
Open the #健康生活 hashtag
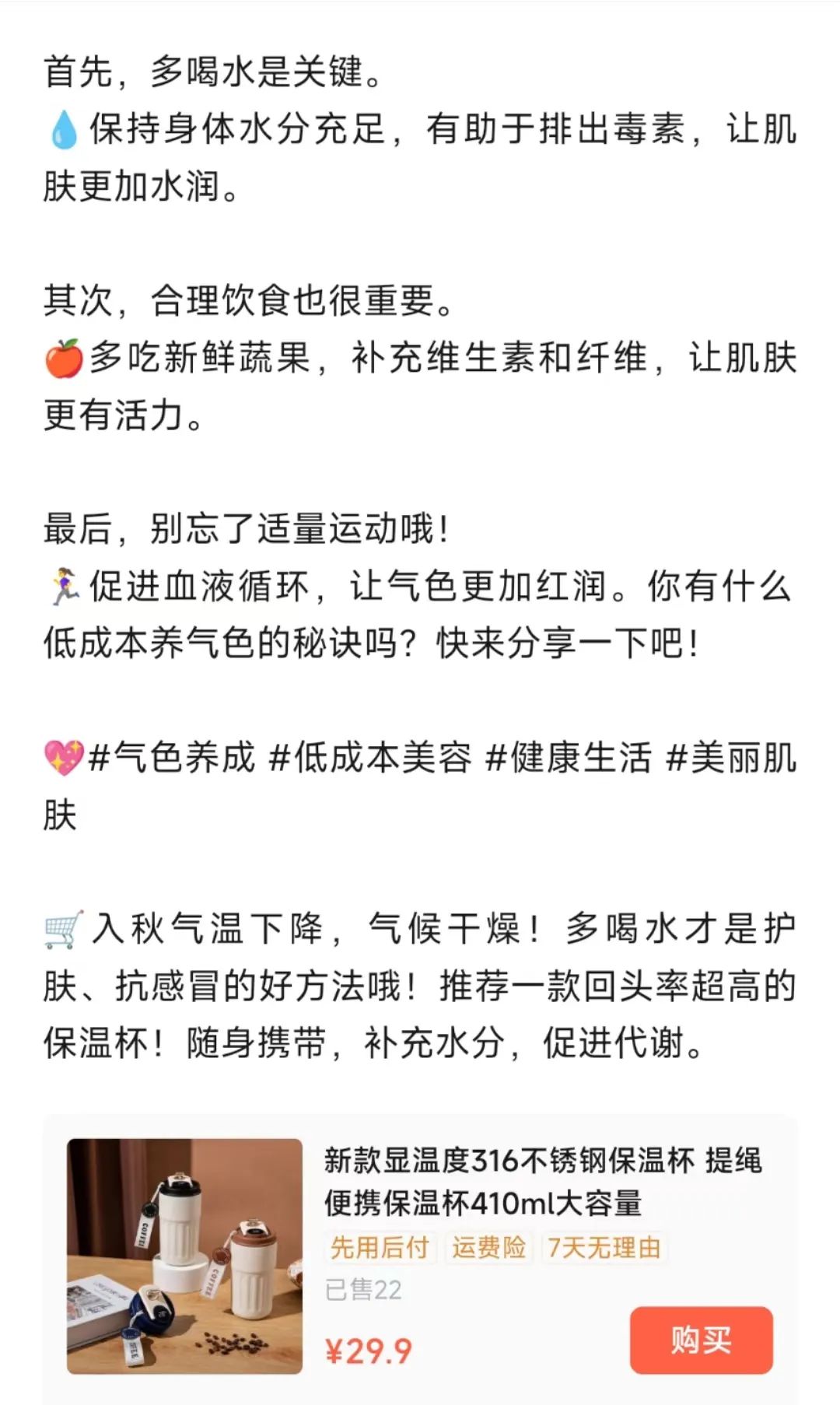[x=569, y=757]
